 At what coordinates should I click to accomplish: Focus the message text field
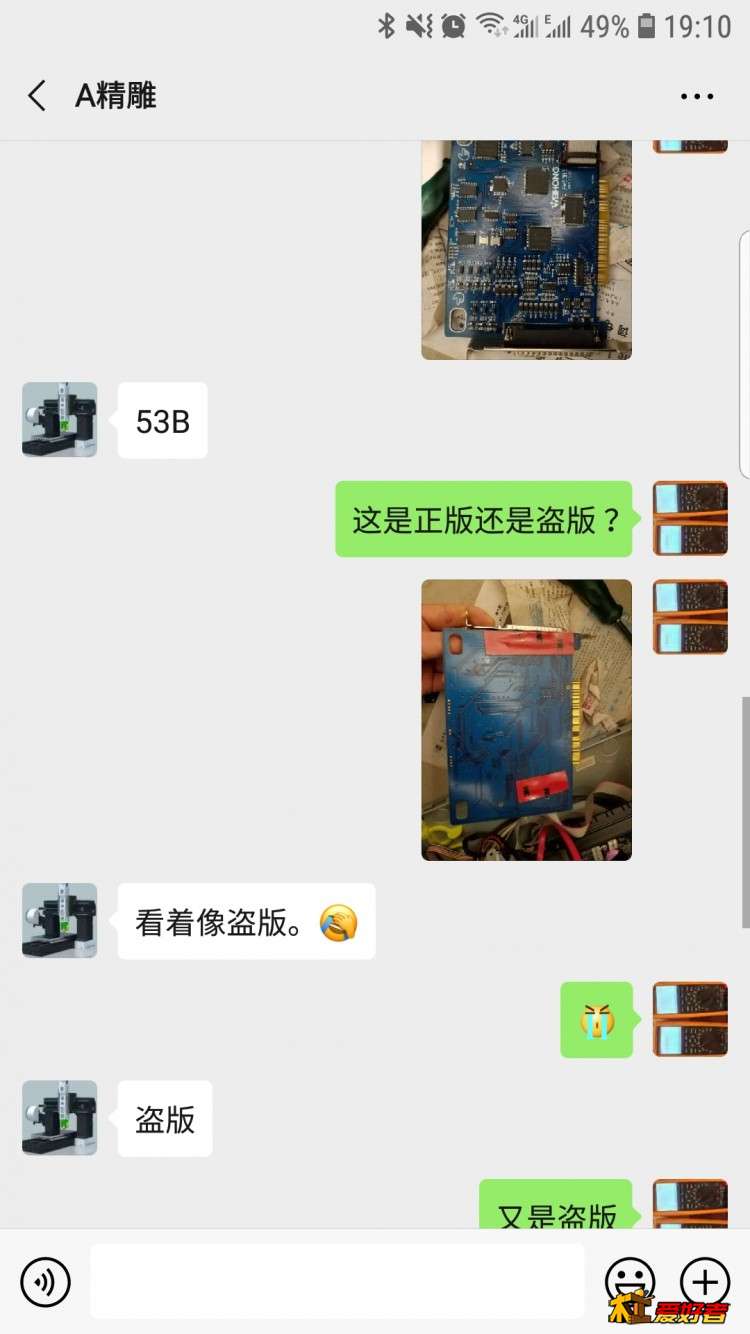tap(337, 1280)
